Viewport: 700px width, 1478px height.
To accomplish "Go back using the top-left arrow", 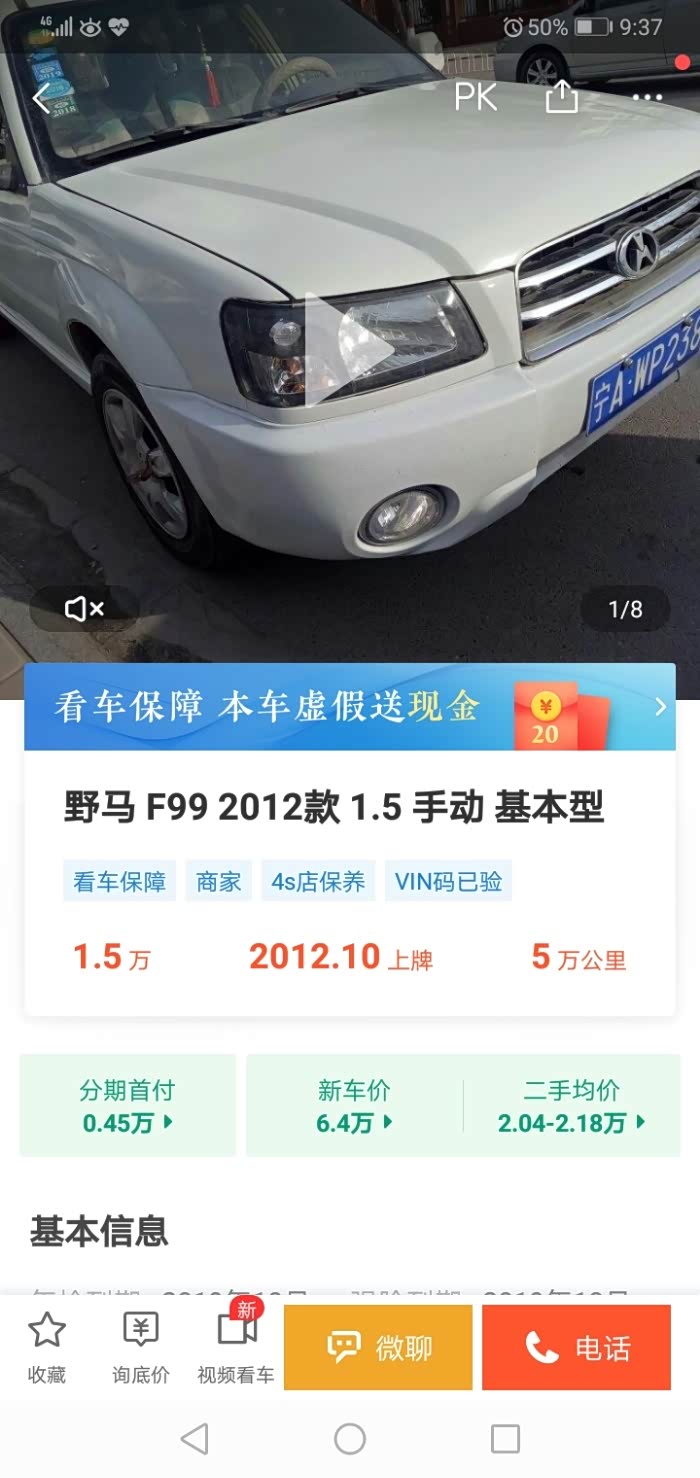I will pos(42,98).
